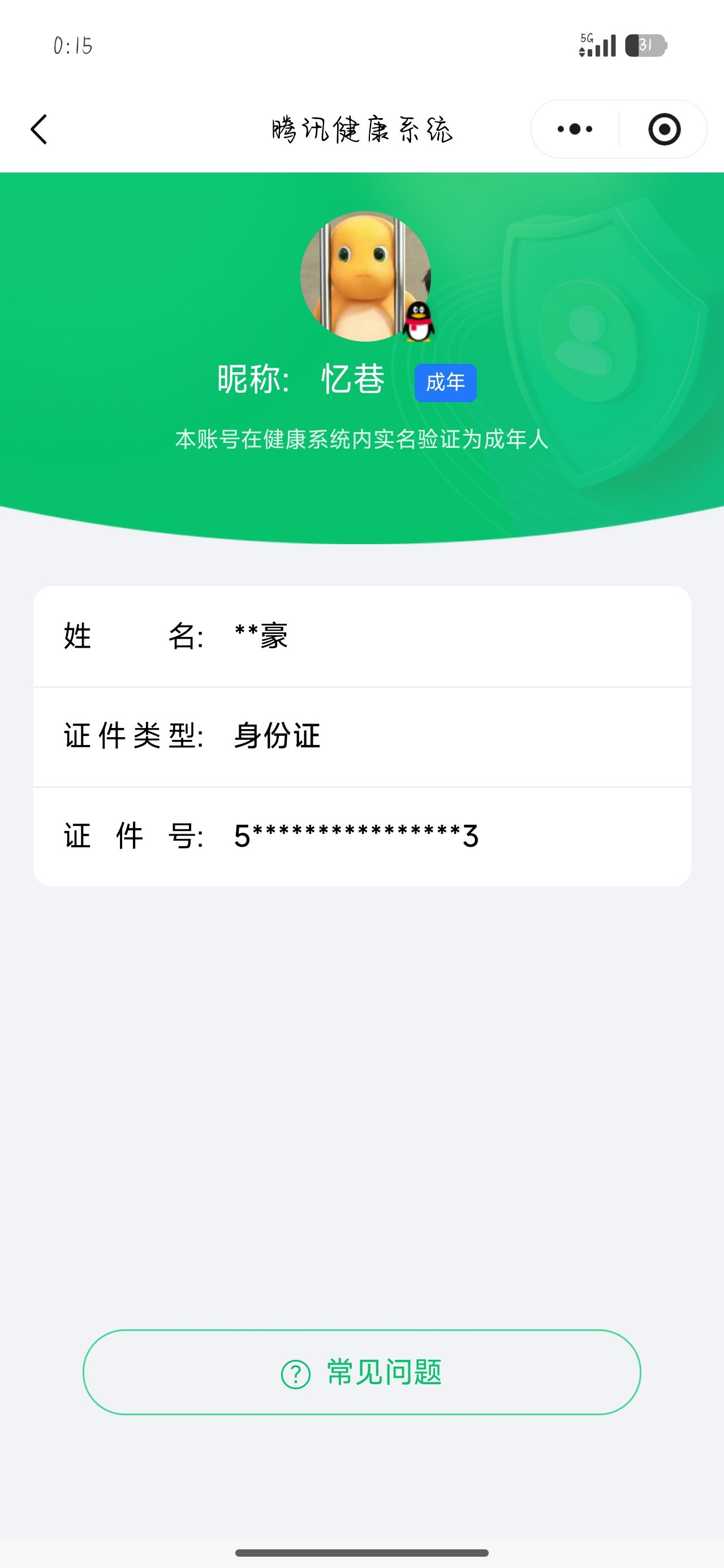Image resolution: width=724 pixels, height=1568 pixels.
Task: Tap the home indicator bar at bottom
Action: pyautogui.click(x=361, y=1554)
